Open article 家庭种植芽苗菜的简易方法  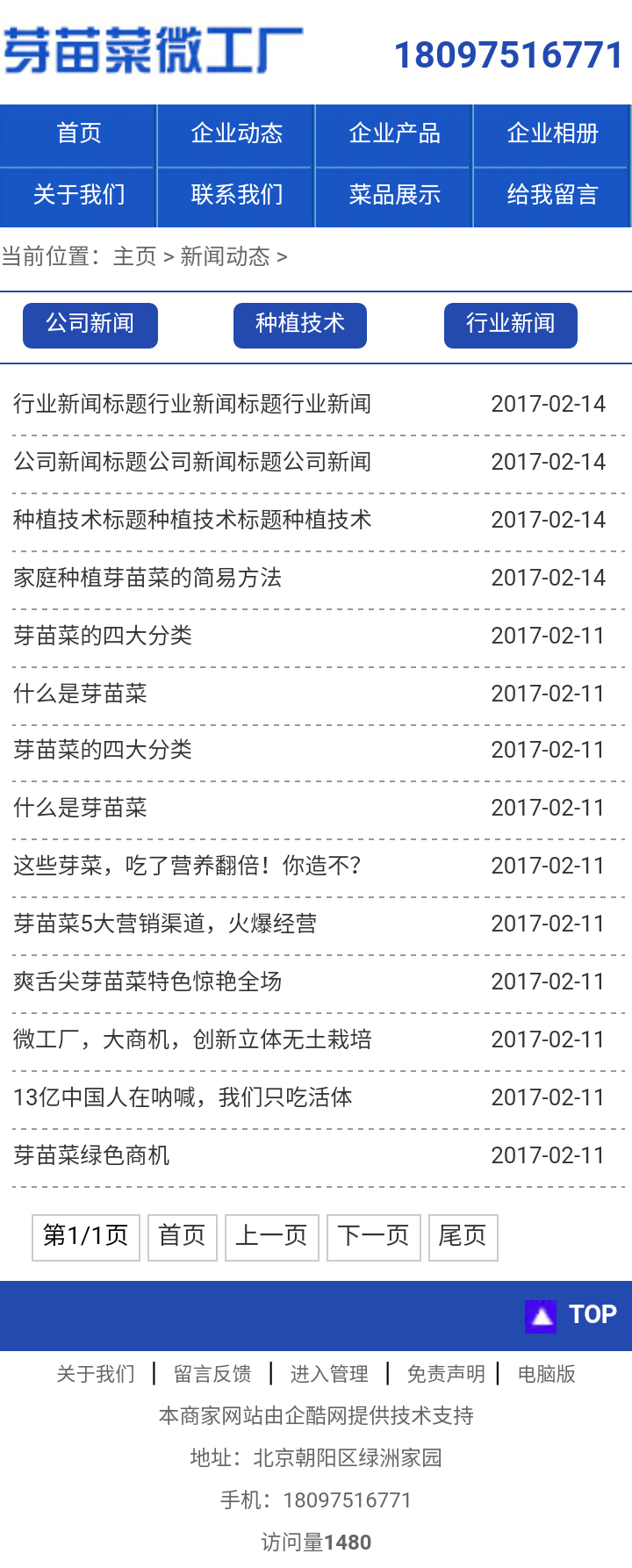[x=147, y=578]
